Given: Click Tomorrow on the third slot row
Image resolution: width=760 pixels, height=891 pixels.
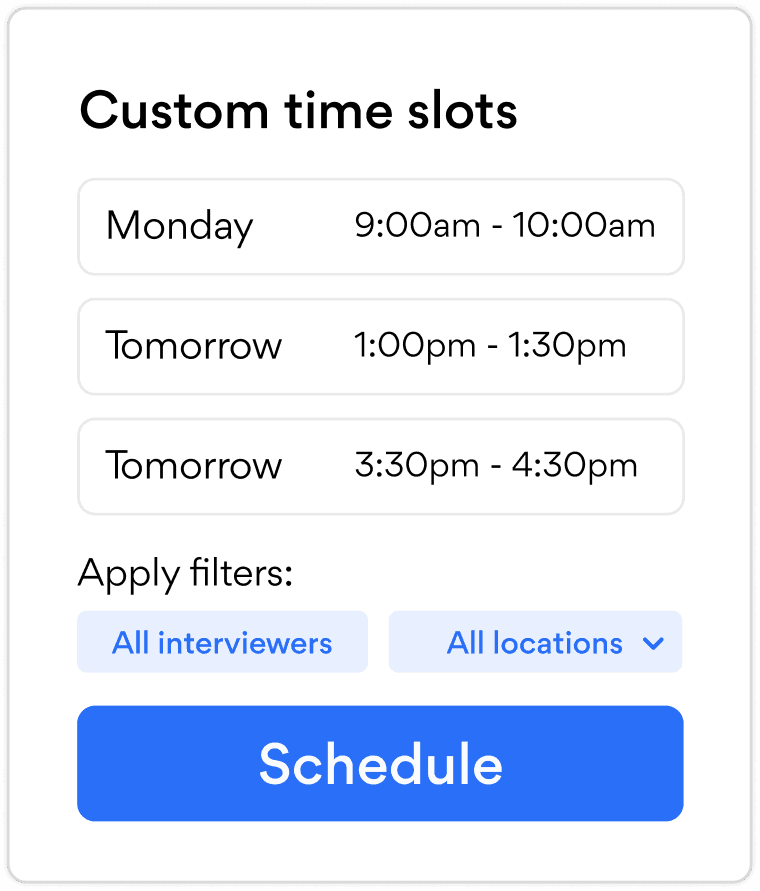Looking at the screenshot, I should [x=194, y=466].
